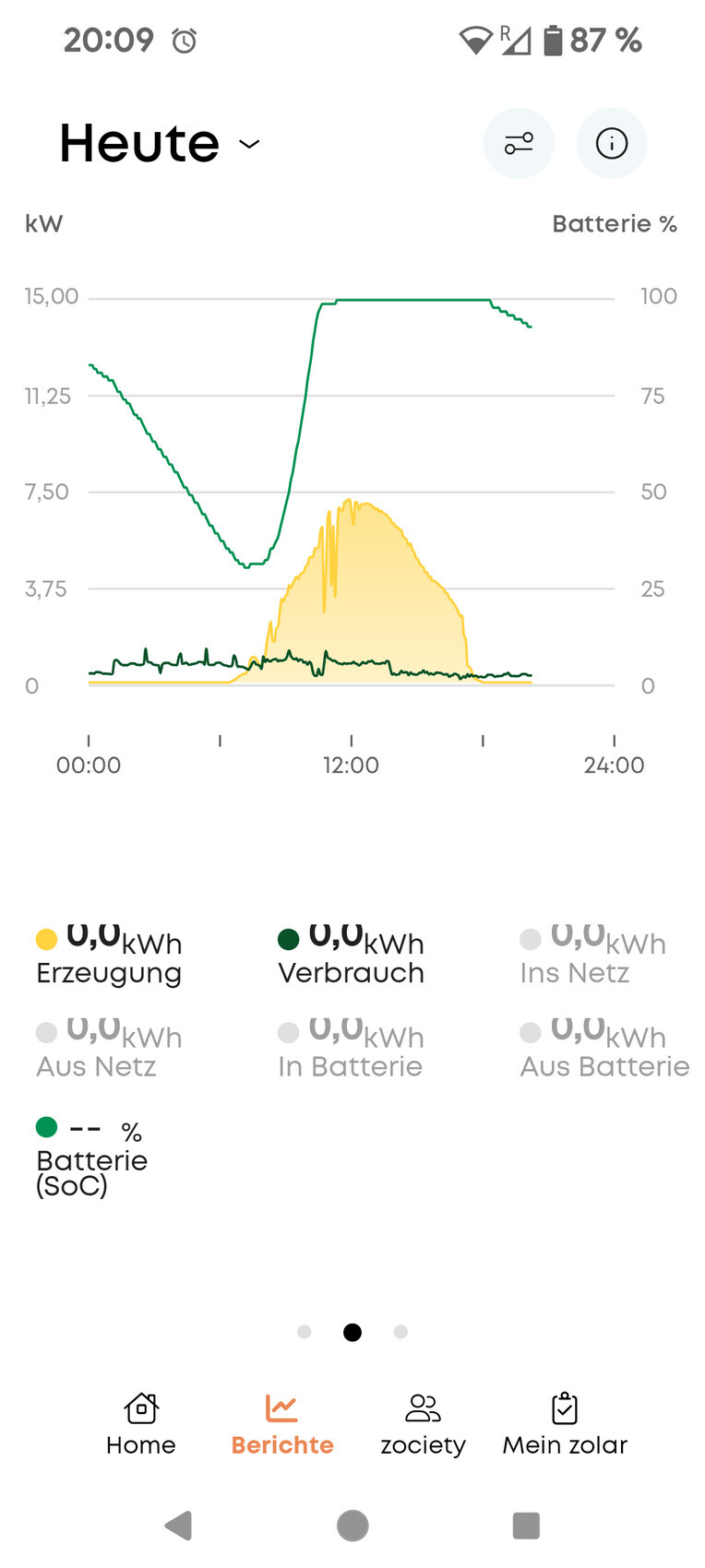Tap the system back button
This screenshot has width=705, height=1568.
pyautogui.click(x=177, y=1526)
